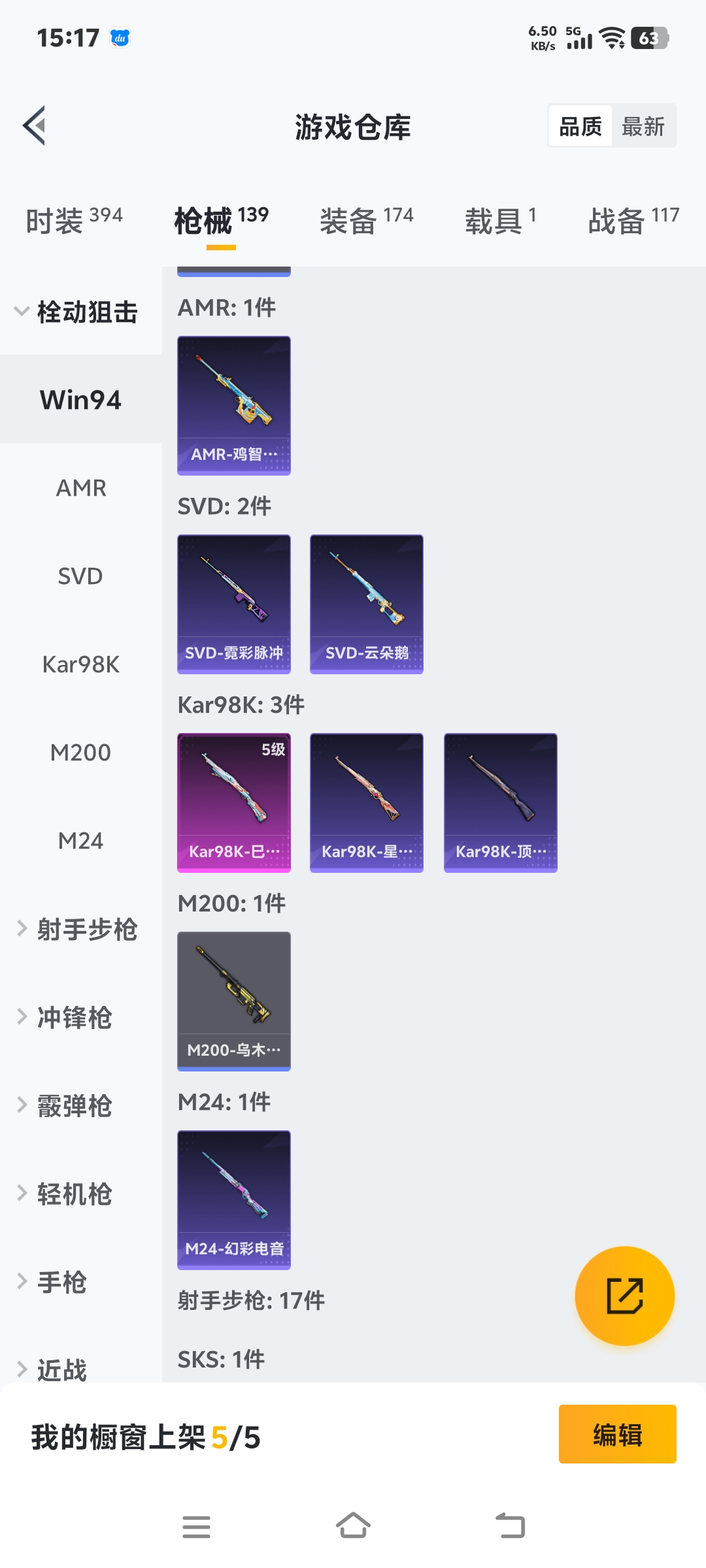Select M200 in the sidebar
The width and height of the screenshot is (706, 1568).
[x=80, y=752]
